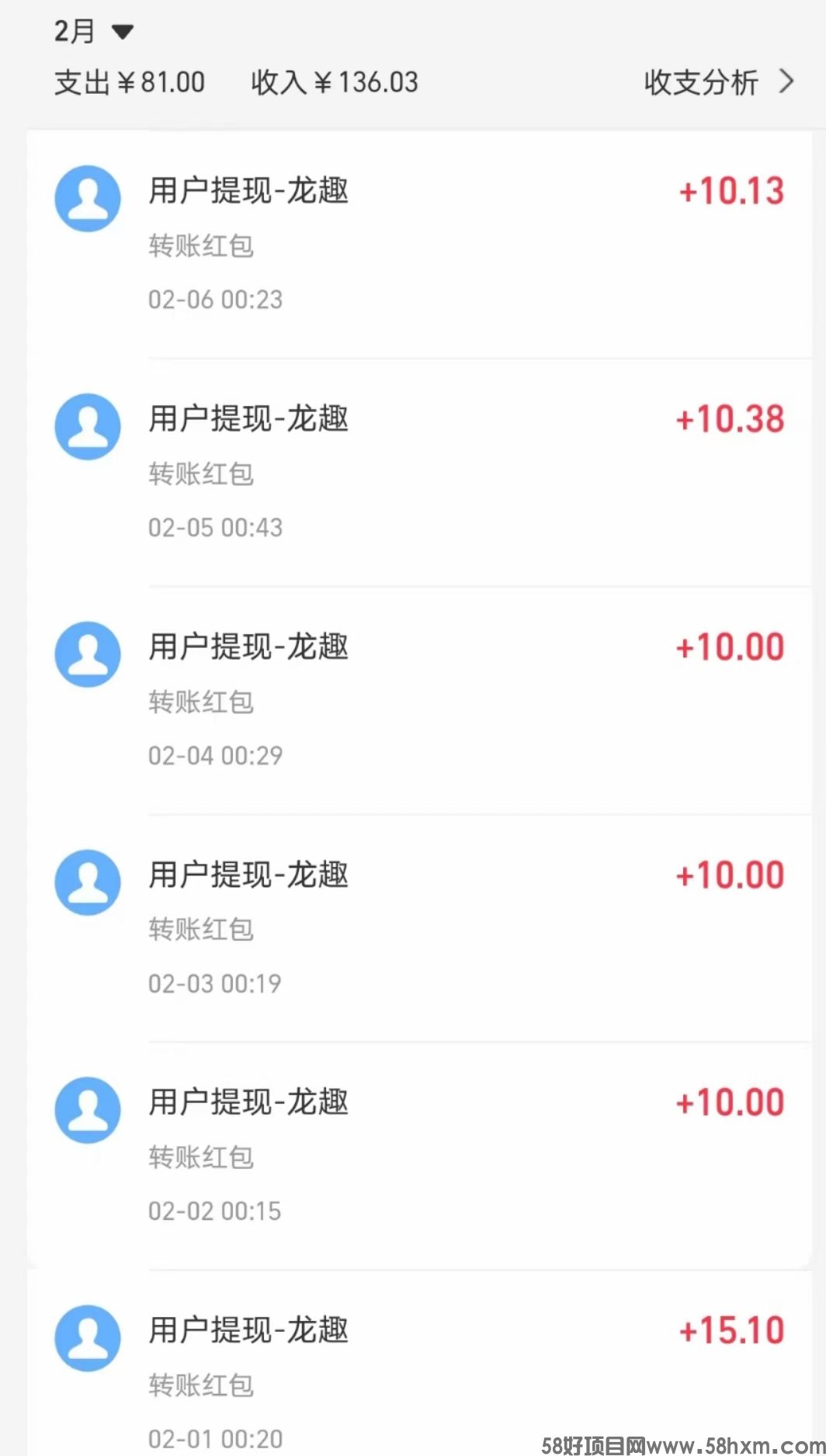View the 02-03 00:19 transfer record
Viewport: 826px width, 1456px height.
[x=419, y=928]
